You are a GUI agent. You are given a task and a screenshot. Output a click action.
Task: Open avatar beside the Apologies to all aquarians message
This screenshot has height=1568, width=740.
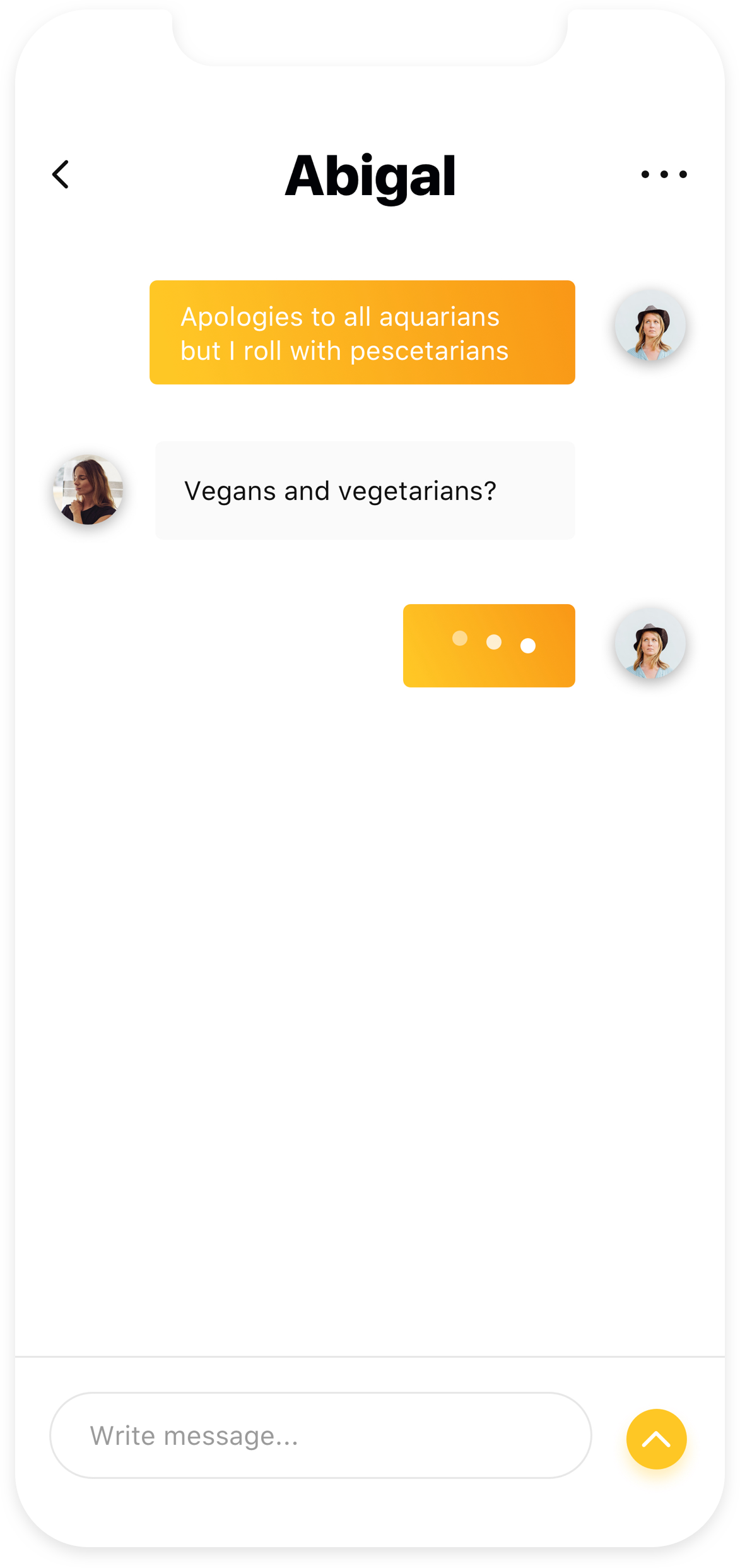click(x=650, y=326)
